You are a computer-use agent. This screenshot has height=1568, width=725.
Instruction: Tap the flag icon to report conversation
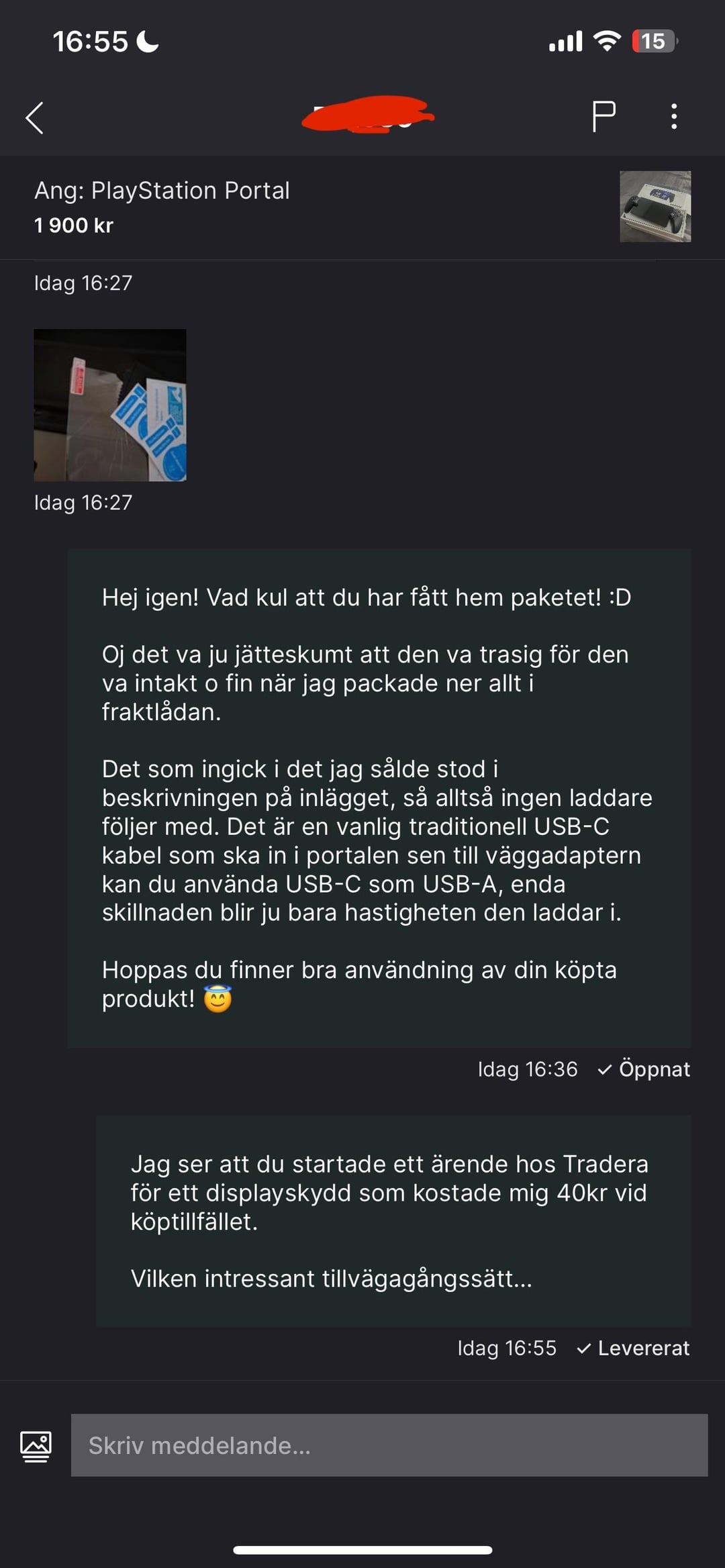click(x=603, y=117)
